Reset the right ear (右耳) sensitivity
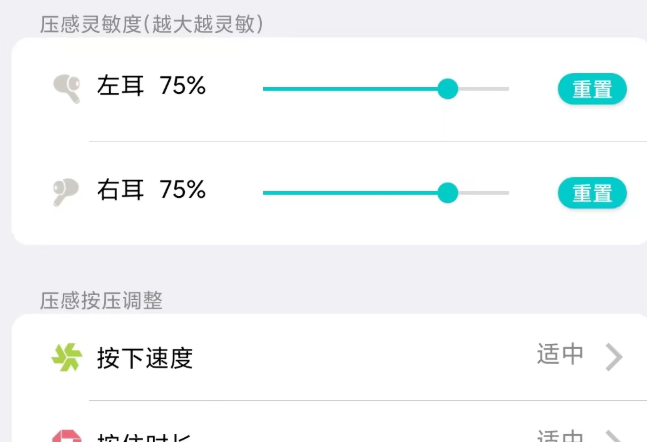Viewport: 647px width, 442px height. click(x=592, y=193)
